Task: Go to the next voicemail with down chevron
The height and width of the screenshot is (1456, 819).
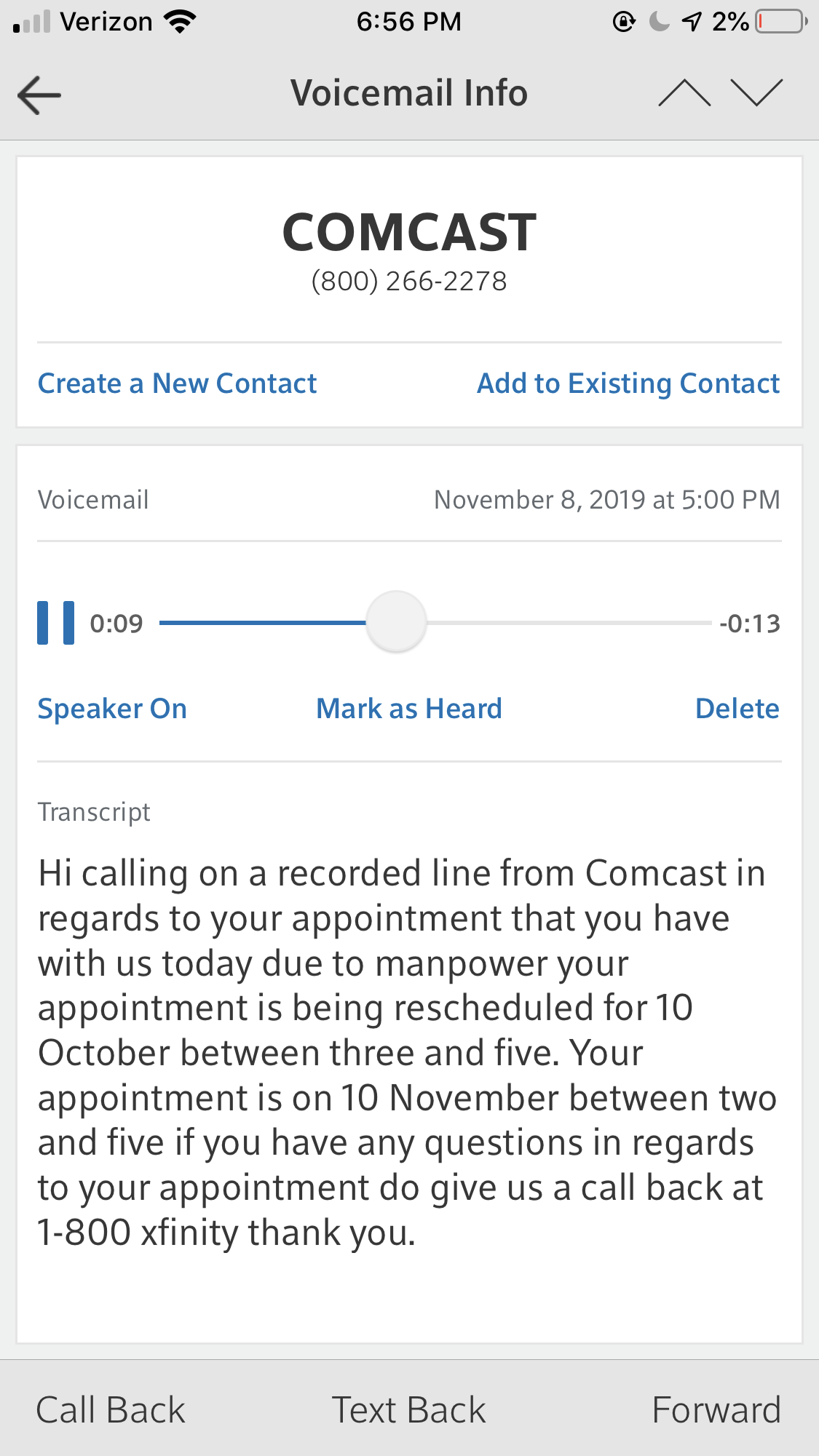Action: coord(757,93)
